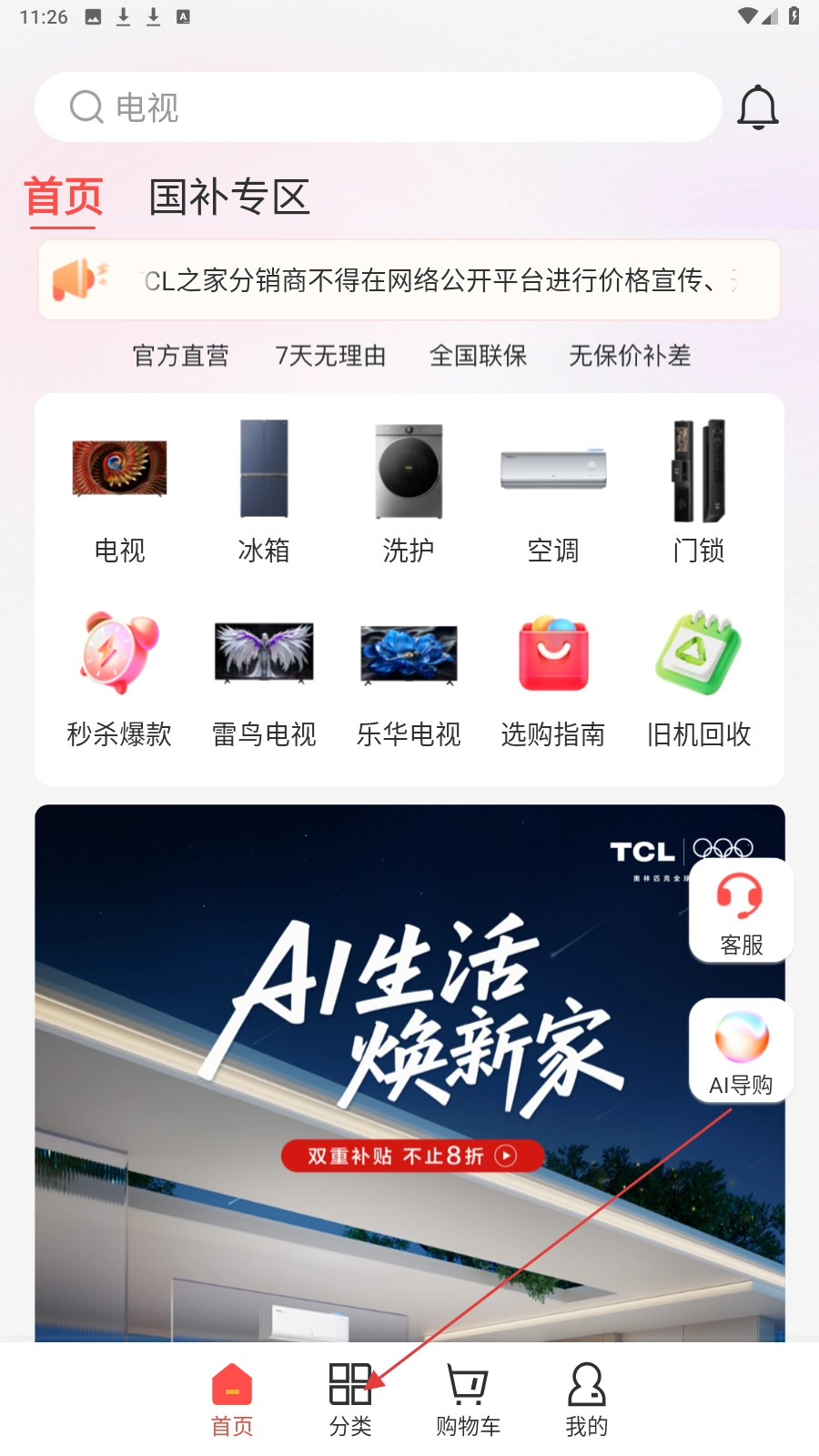Switch to the 分类 bottom tab

350,1400
